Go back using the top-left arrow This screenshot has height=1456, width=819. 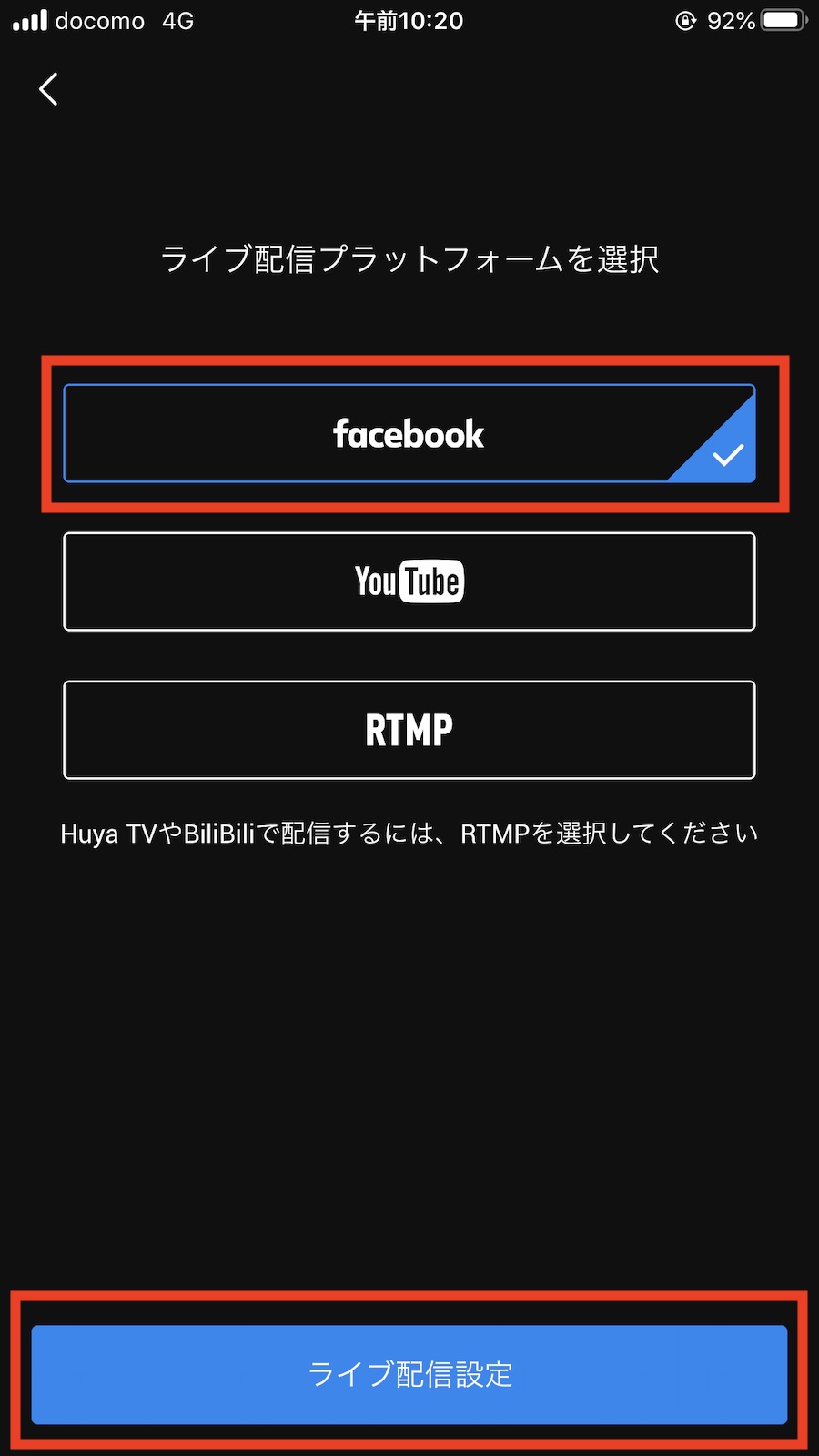(49, 89)
